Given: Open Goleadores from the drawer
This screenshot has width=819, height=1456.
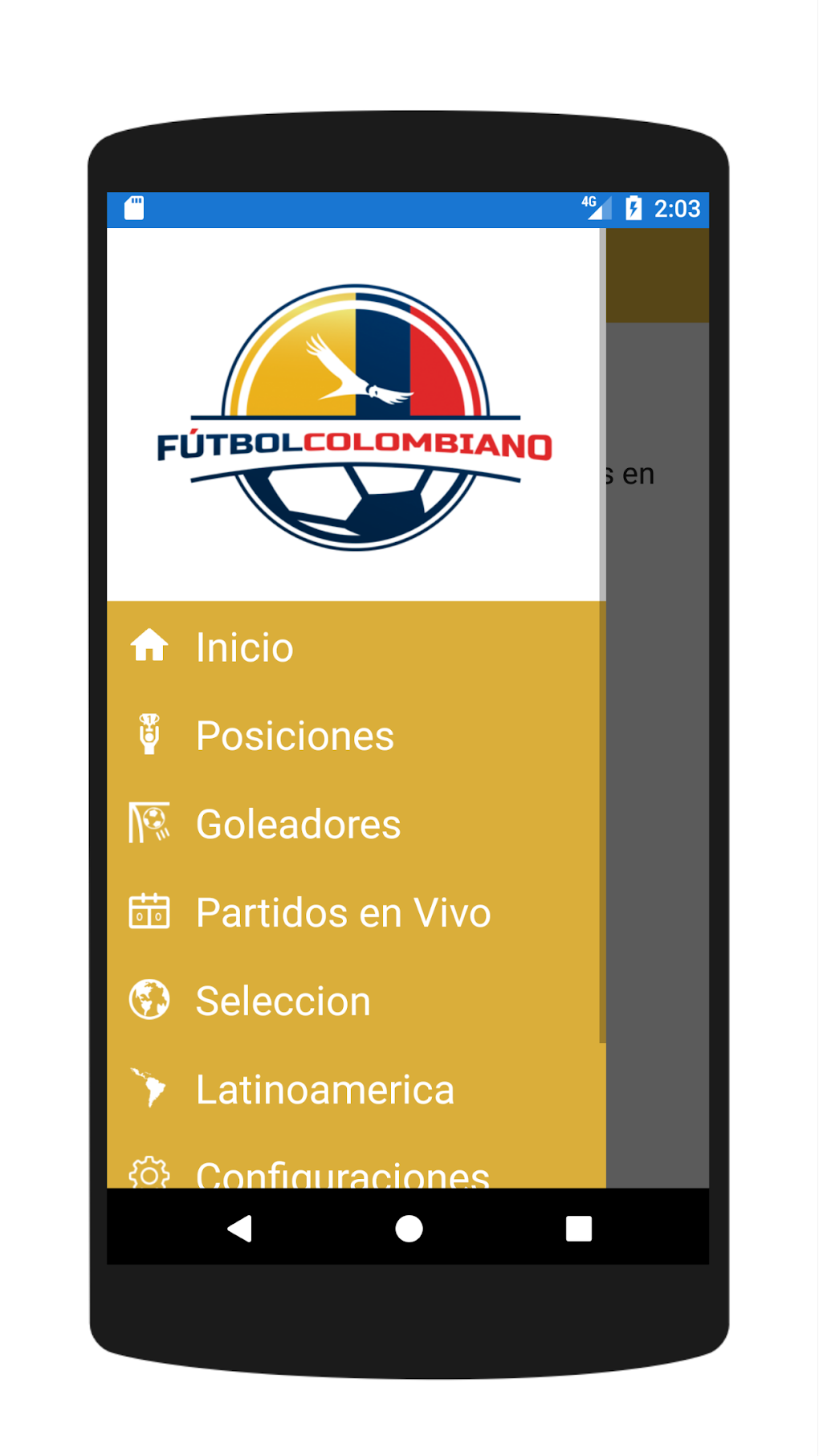Looking at the screenshot, I should (x=298, y=823).
